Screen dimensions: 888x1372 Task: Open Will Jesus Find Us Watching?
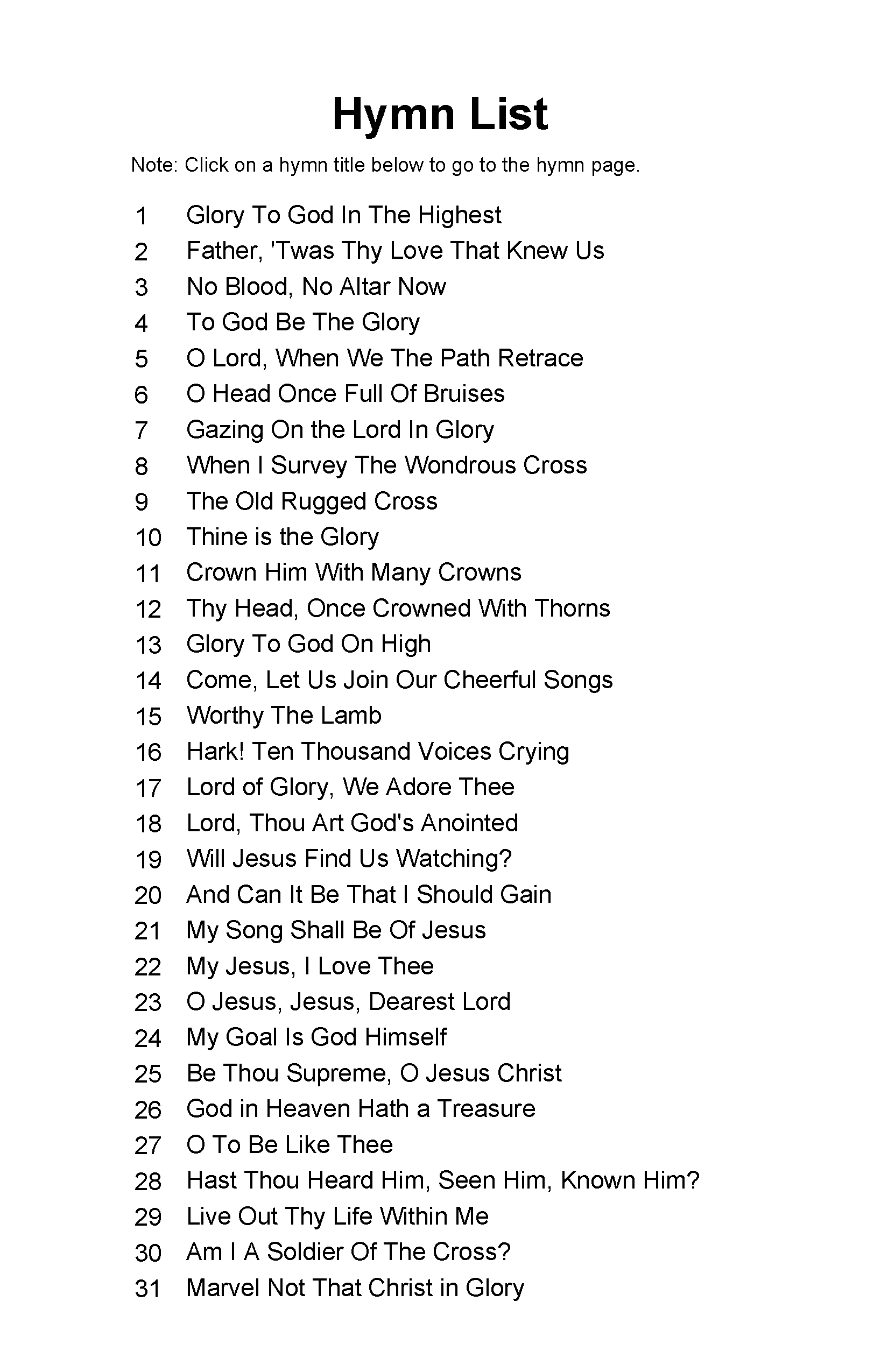(x=349, y=859)
